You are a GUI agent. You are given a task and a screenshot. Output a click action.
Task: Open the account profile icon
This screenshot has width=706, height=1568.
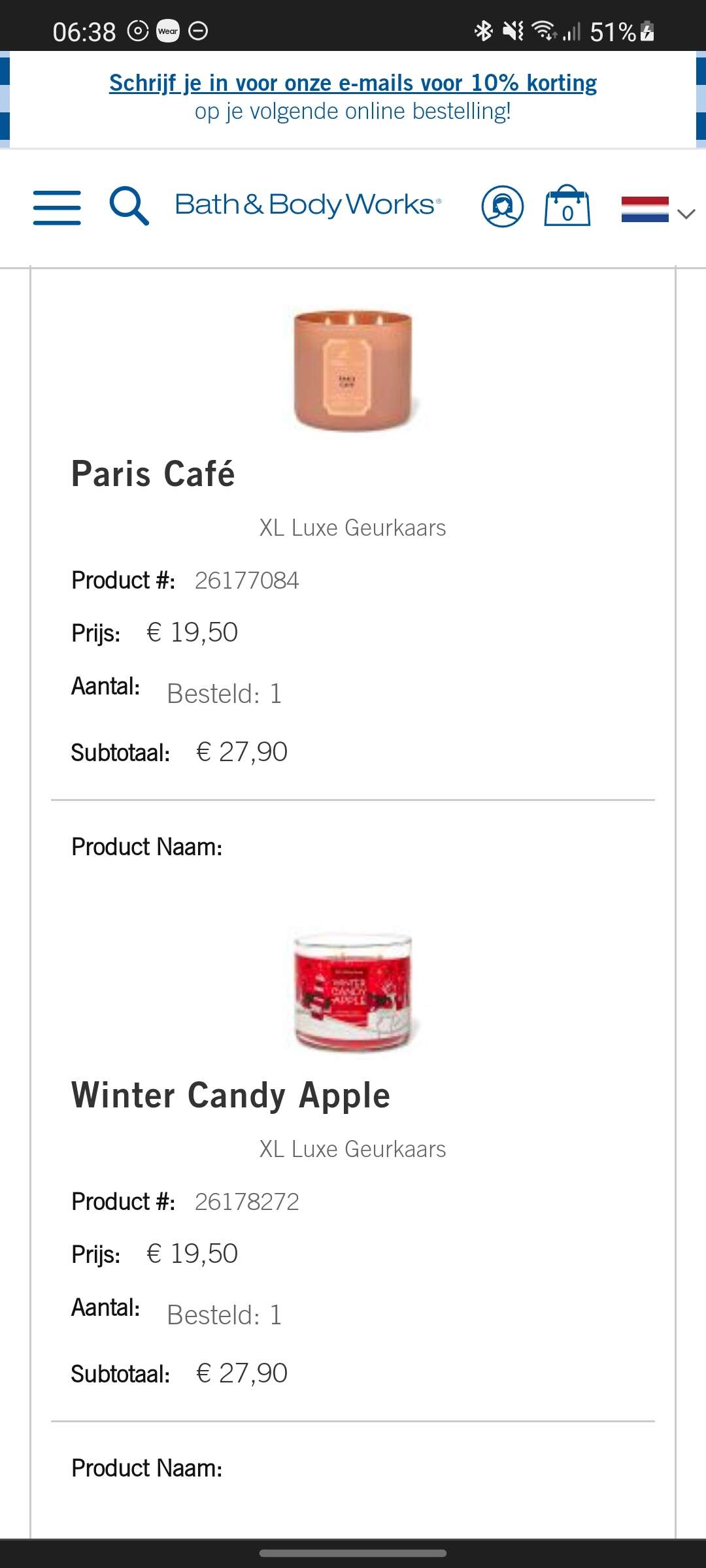502,206
